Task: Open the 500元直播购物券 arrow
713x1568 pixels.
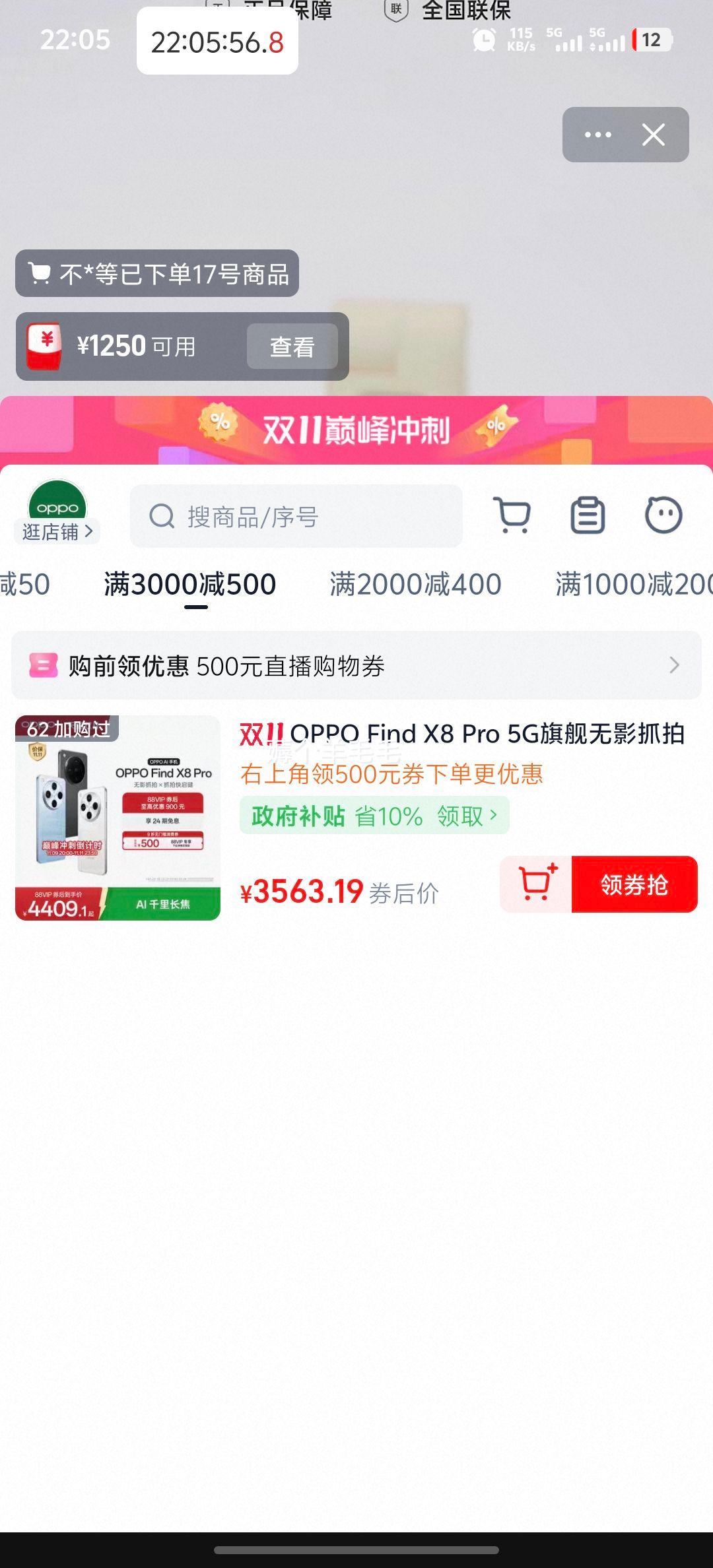Action: (x=672, y=665)
